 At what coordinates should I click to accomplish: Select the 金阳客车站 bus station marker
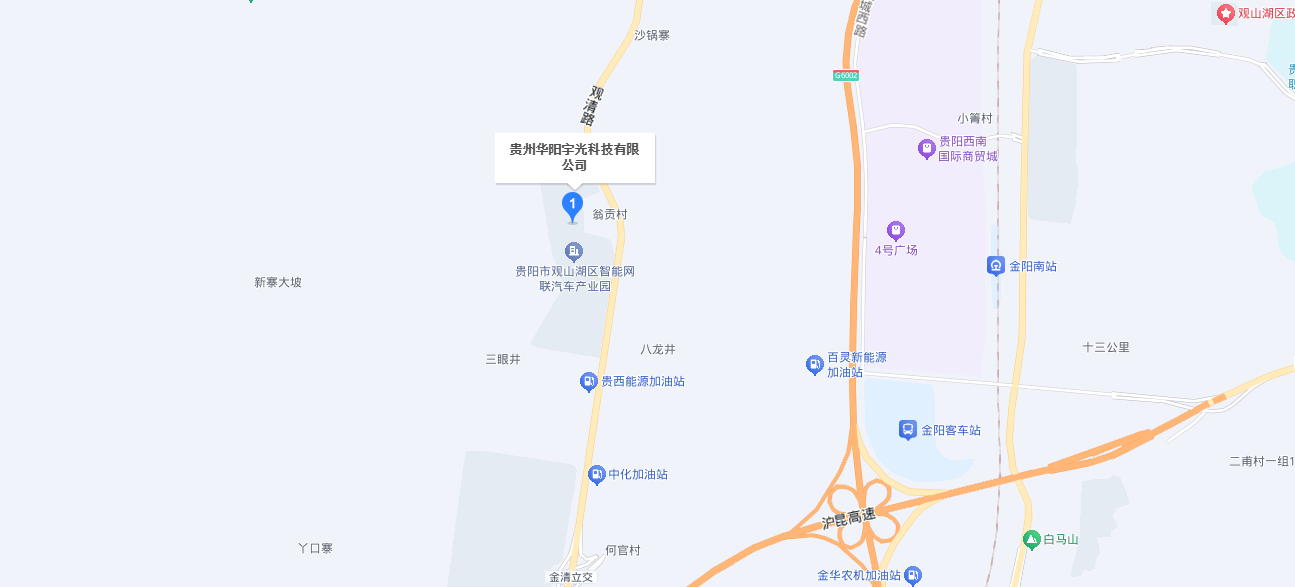tap(908, 430)
